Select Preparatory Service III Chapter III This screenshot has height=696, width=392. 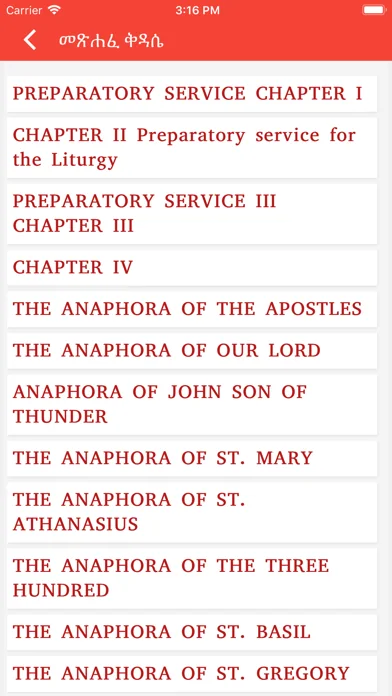coord(192,214)
